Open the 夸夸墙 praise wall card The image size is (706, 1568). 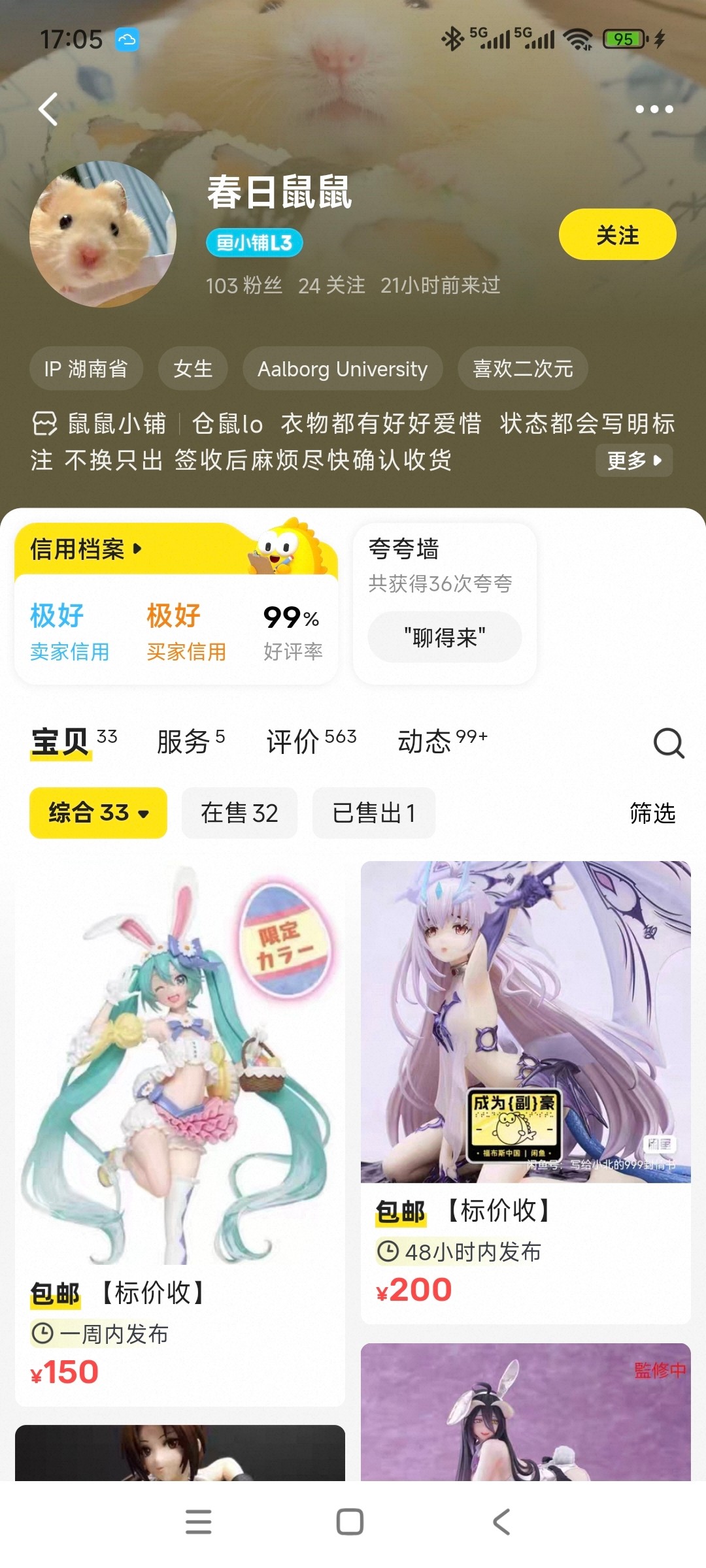point(445,601)
